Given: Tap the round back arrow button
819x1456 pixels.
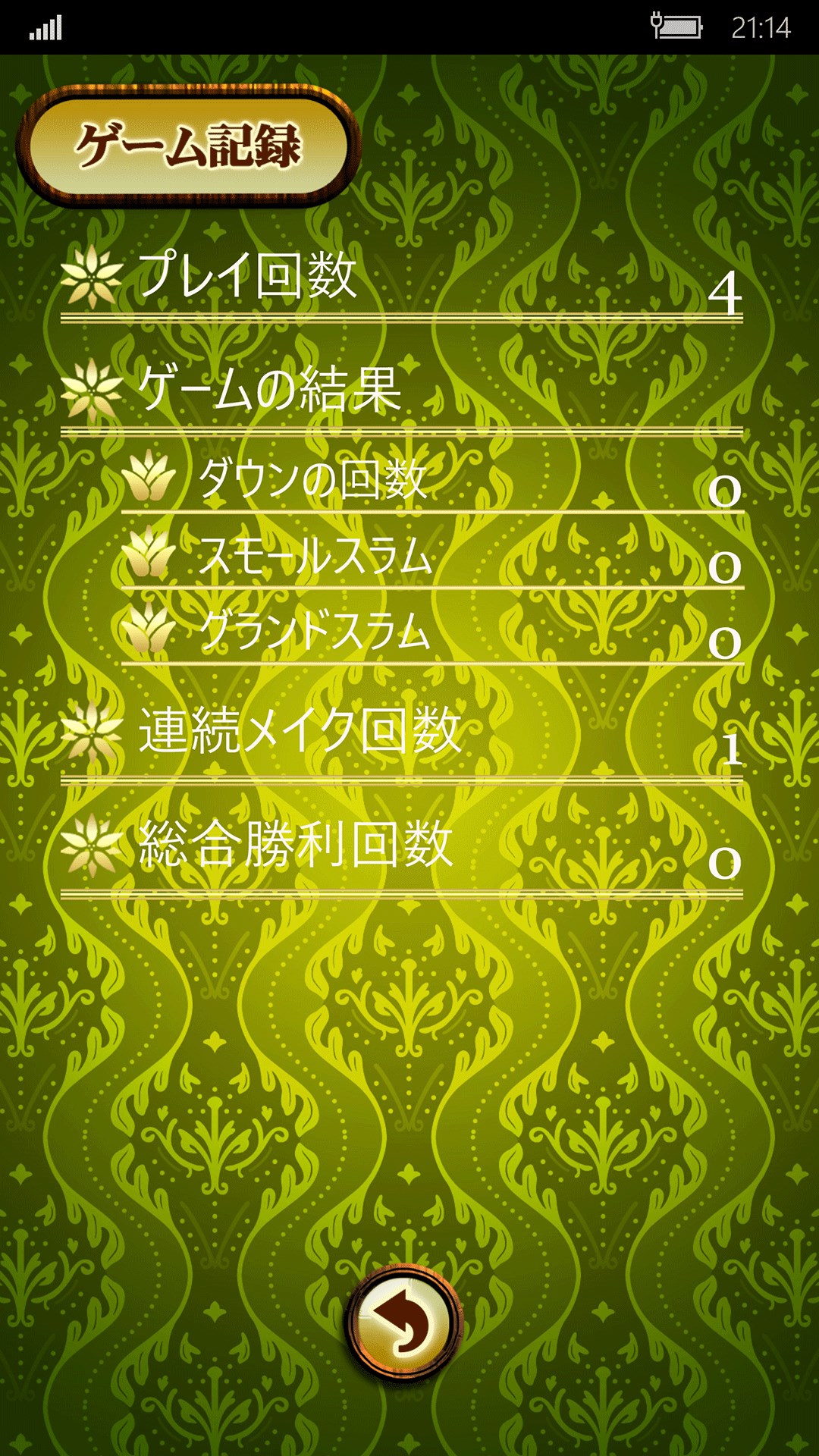Looking at the screenshot, I should pyautogui.click(x=404, y=1324).
